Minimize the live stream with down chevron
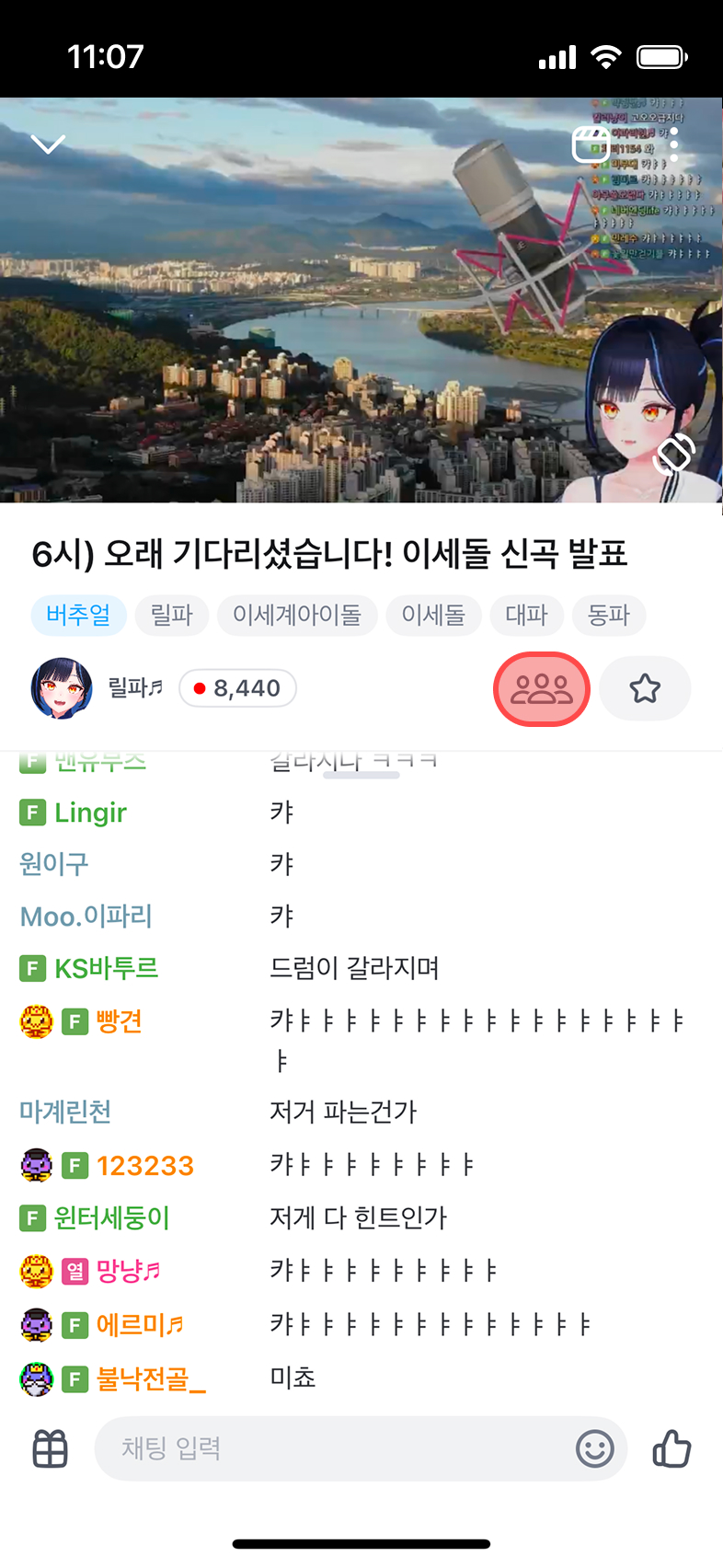 pyautogui.click(x=48, y=144)
